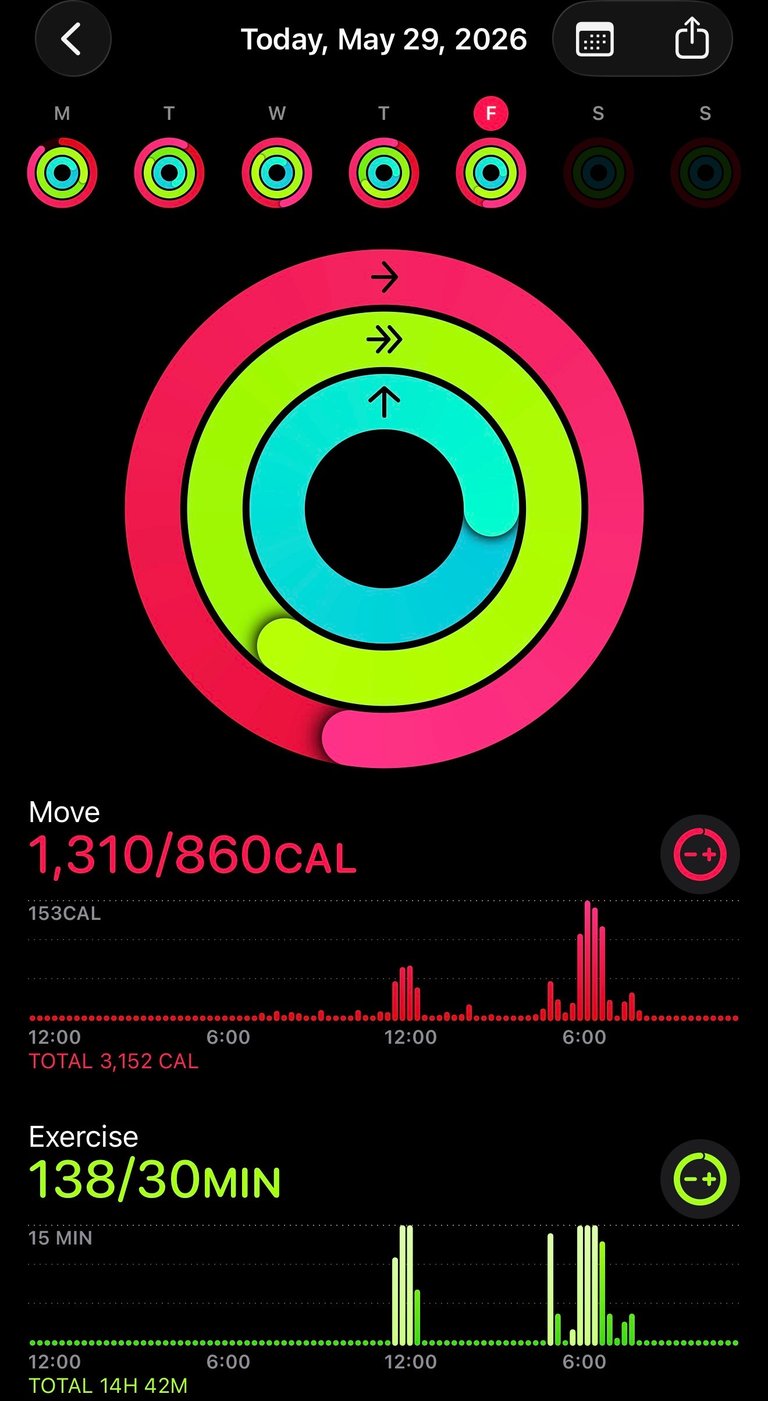
Task: Go back using the top-left arrow
Action: (x=73, y=40)
